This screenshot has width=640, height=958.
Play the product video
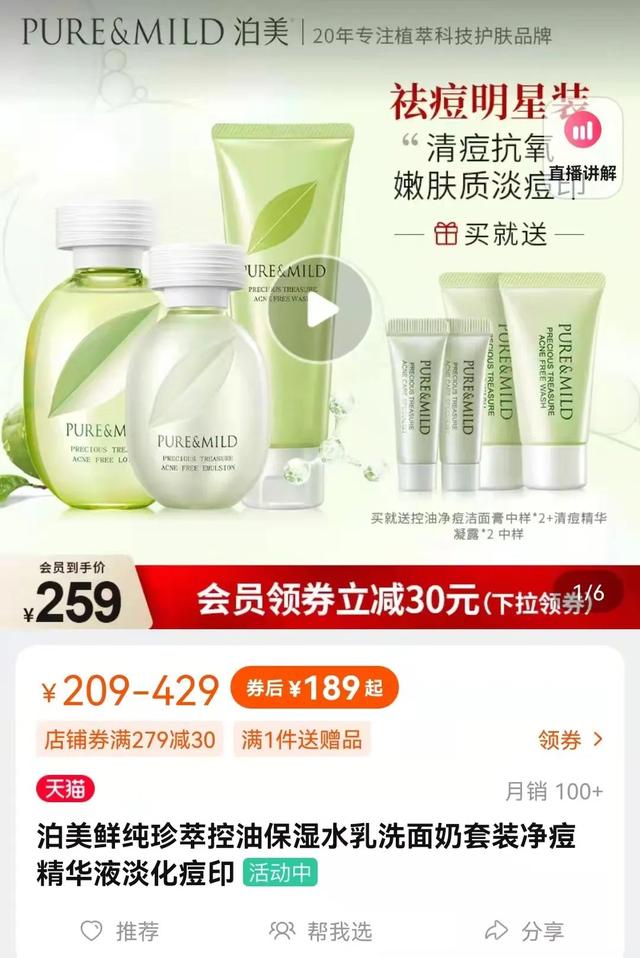pyautogui.click(x=322, y=309)
